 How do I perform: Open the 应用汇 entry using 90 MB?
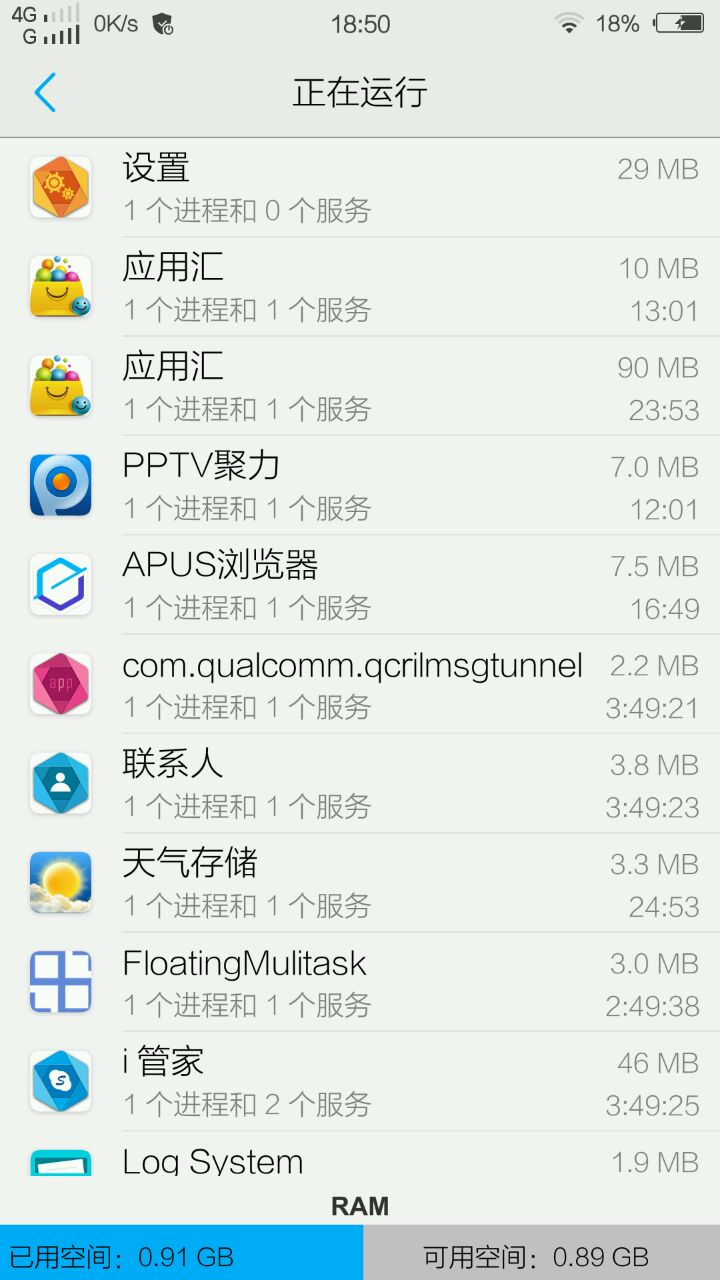tap(360, 386)
